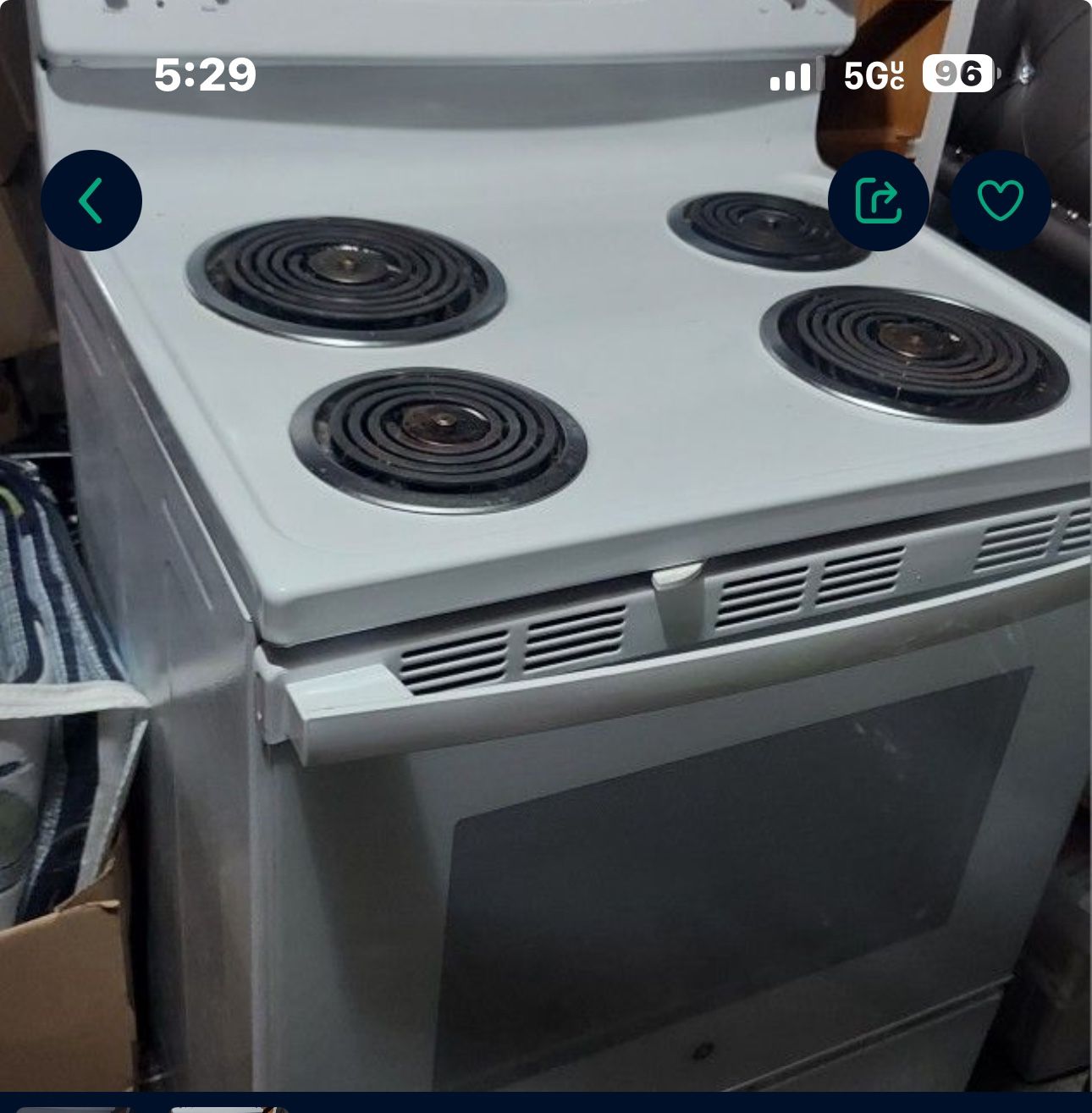The image size is (1092, 1113).
Task: Save the listing with the heart icon
Action: (x=1000, y=201)
